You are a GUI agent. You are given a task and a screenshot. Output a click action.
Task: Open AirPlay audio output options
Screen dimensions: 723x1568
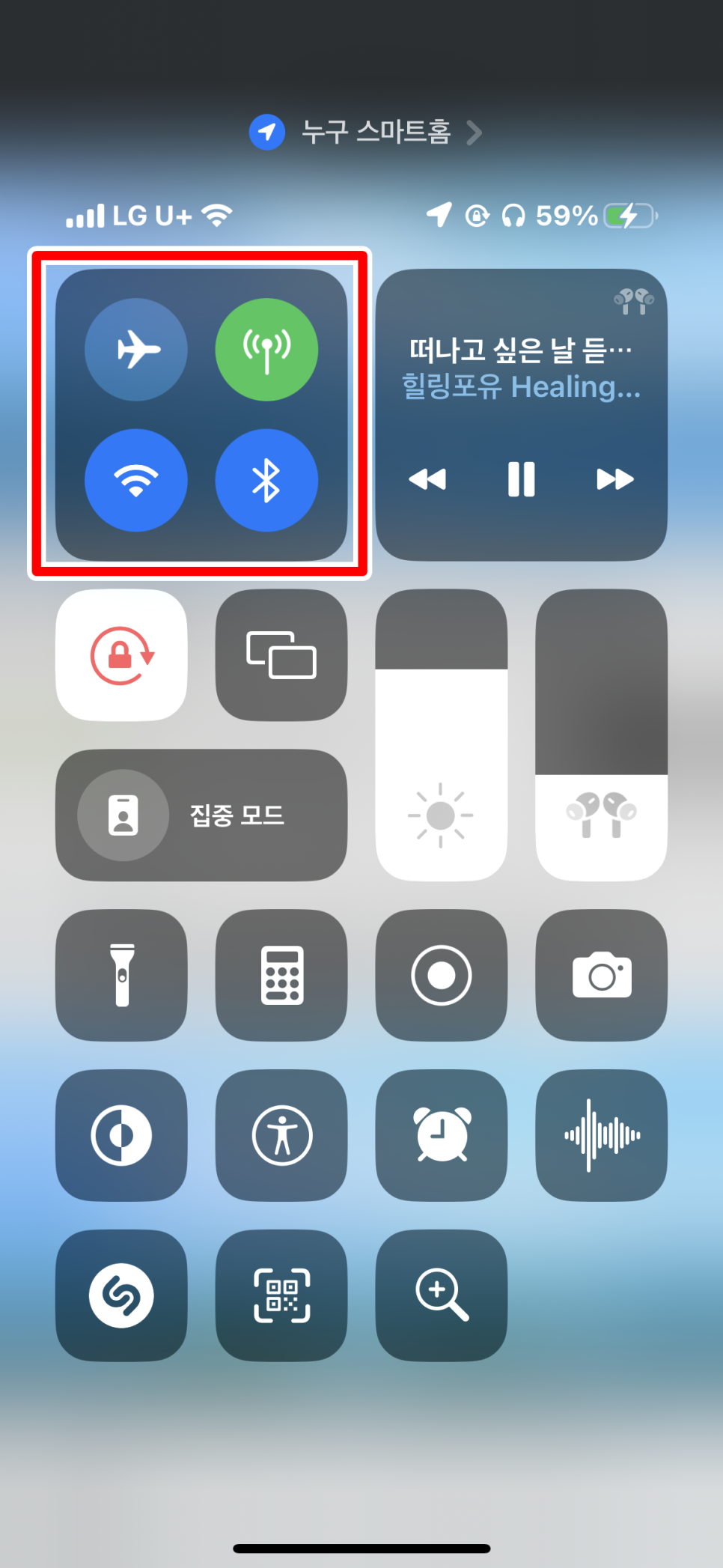tap(633, 301)
